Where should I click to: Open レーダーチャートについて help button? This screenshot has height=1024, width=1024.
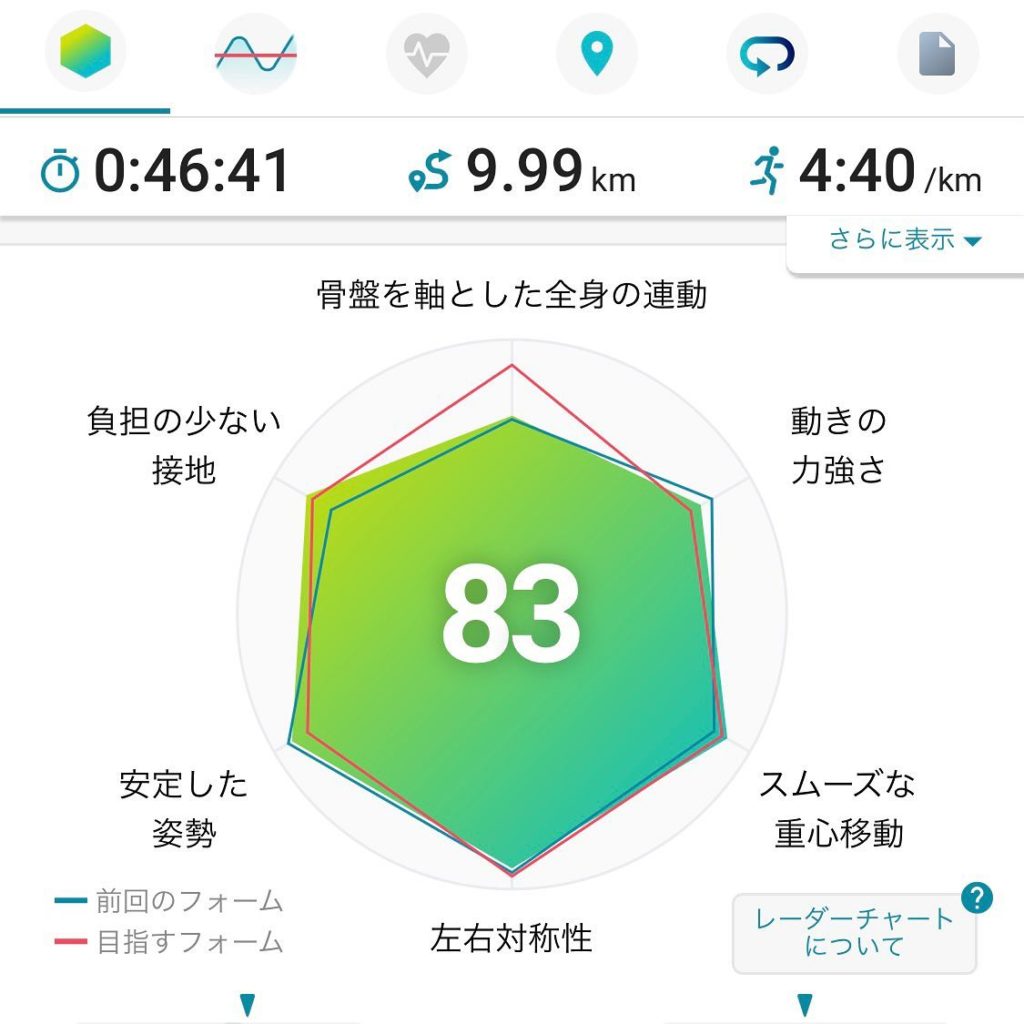pos(854,933)
